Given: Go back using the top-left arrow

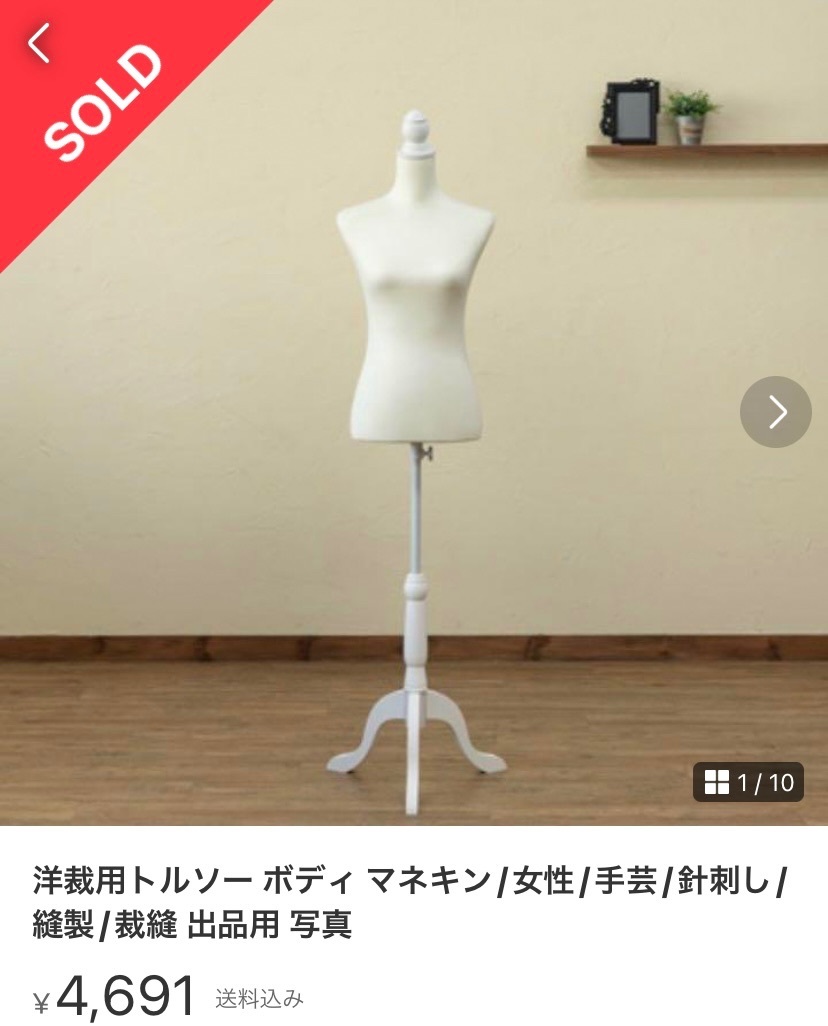Looking at the screenshot, I should (40, 44).
